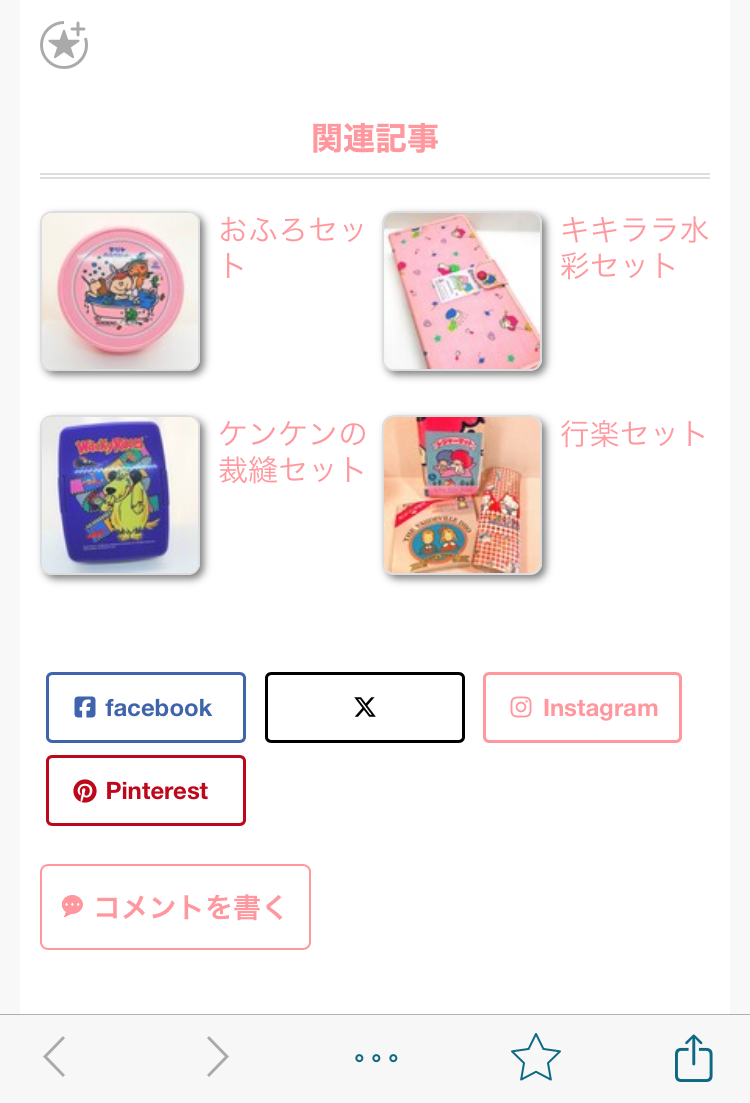
Task: Tap the pink bath set product thumbnail
Action: pos(120,291)
